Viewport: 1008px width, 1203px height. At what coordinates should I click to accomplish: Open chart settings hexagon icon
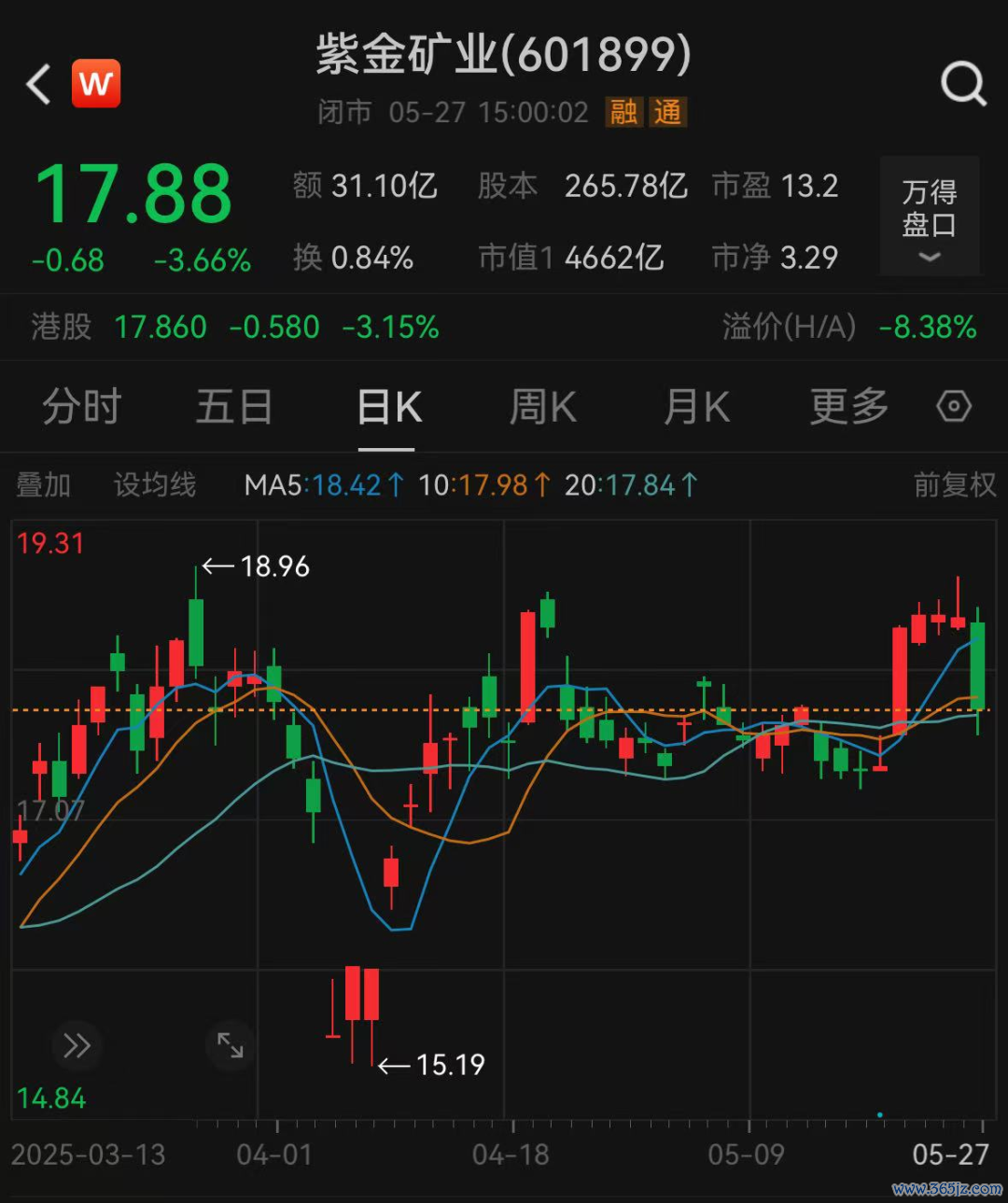(x=954, y=407)
